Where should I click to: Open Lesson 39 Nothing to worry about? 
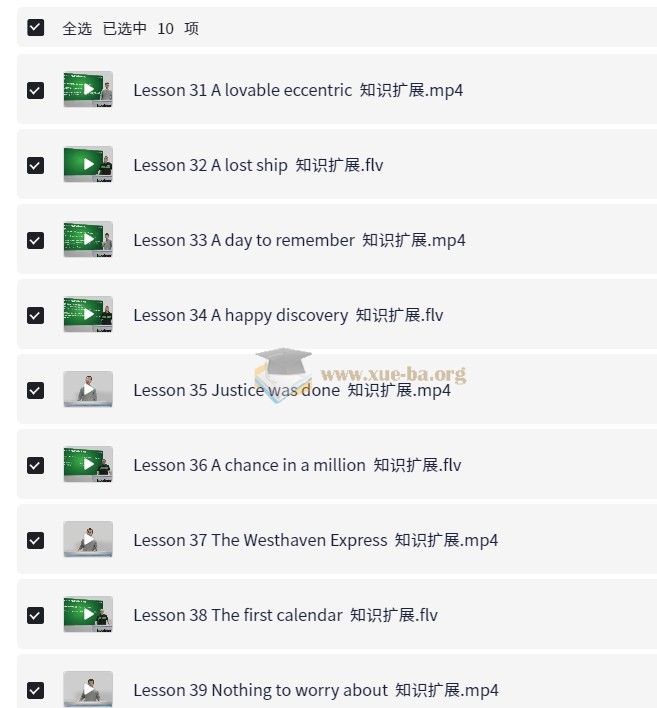click(315, 690)
